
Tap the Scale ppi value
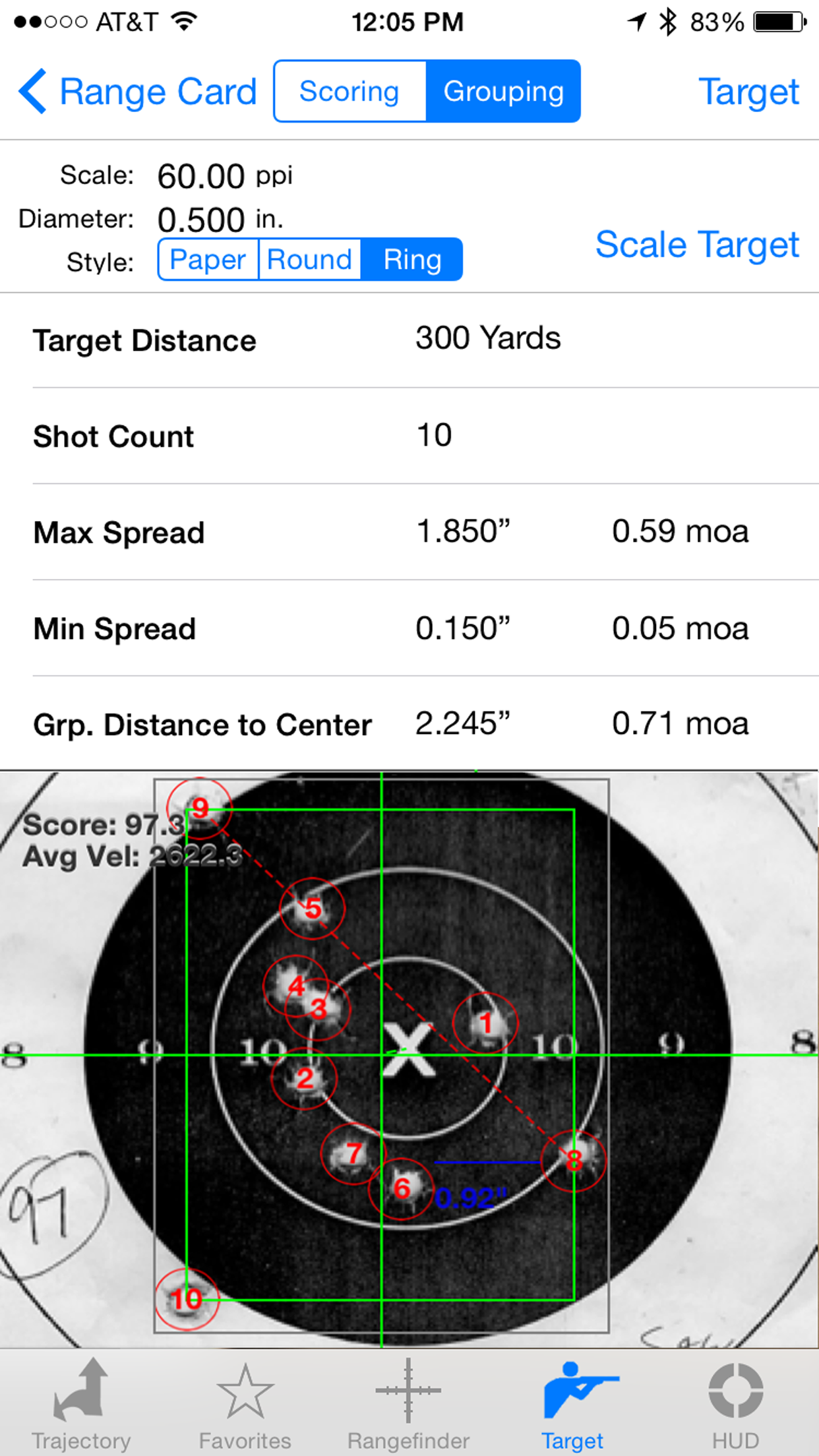(201, 175)
